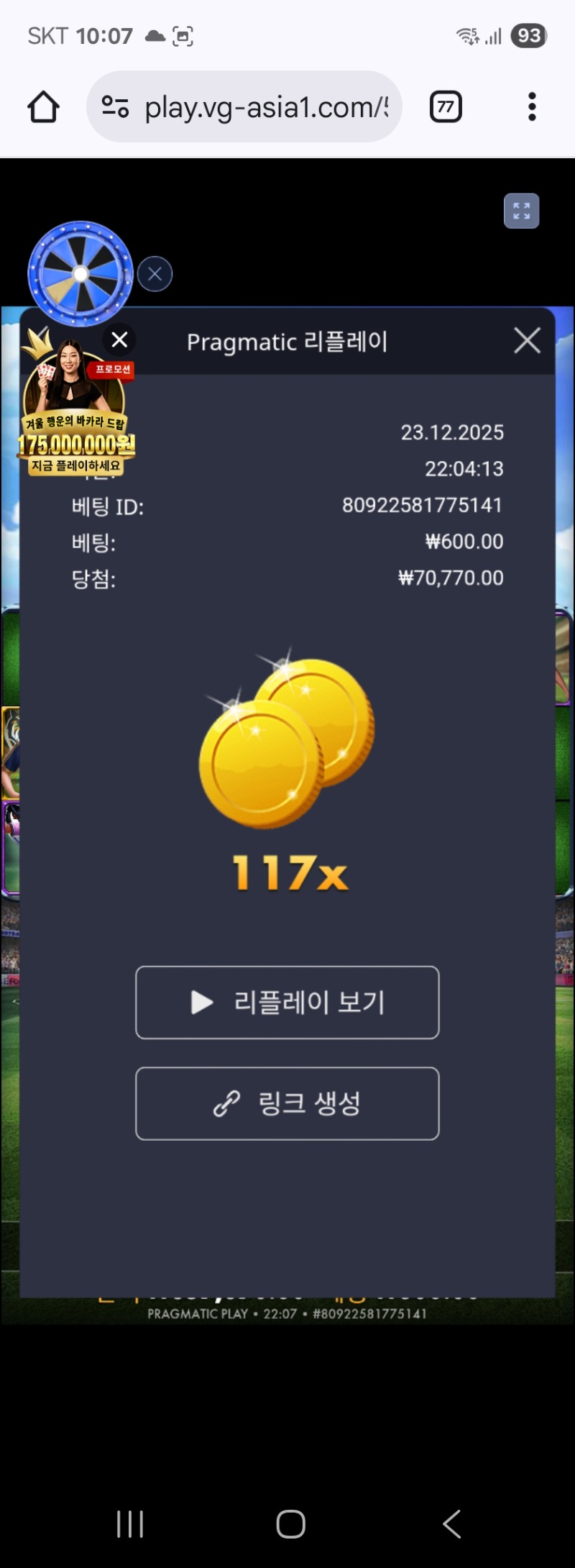Open the blue prize wheel
The height and width of the screenshot is (1568, 575).
tap(80, 274)
